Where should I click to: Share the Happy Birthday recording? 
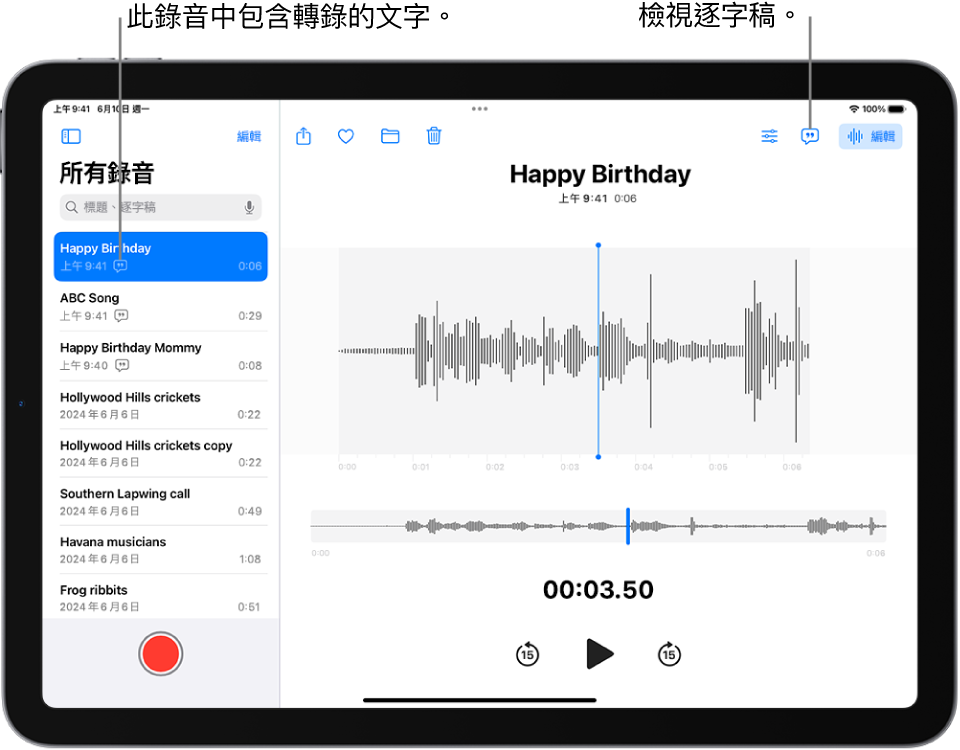(304, 136)
